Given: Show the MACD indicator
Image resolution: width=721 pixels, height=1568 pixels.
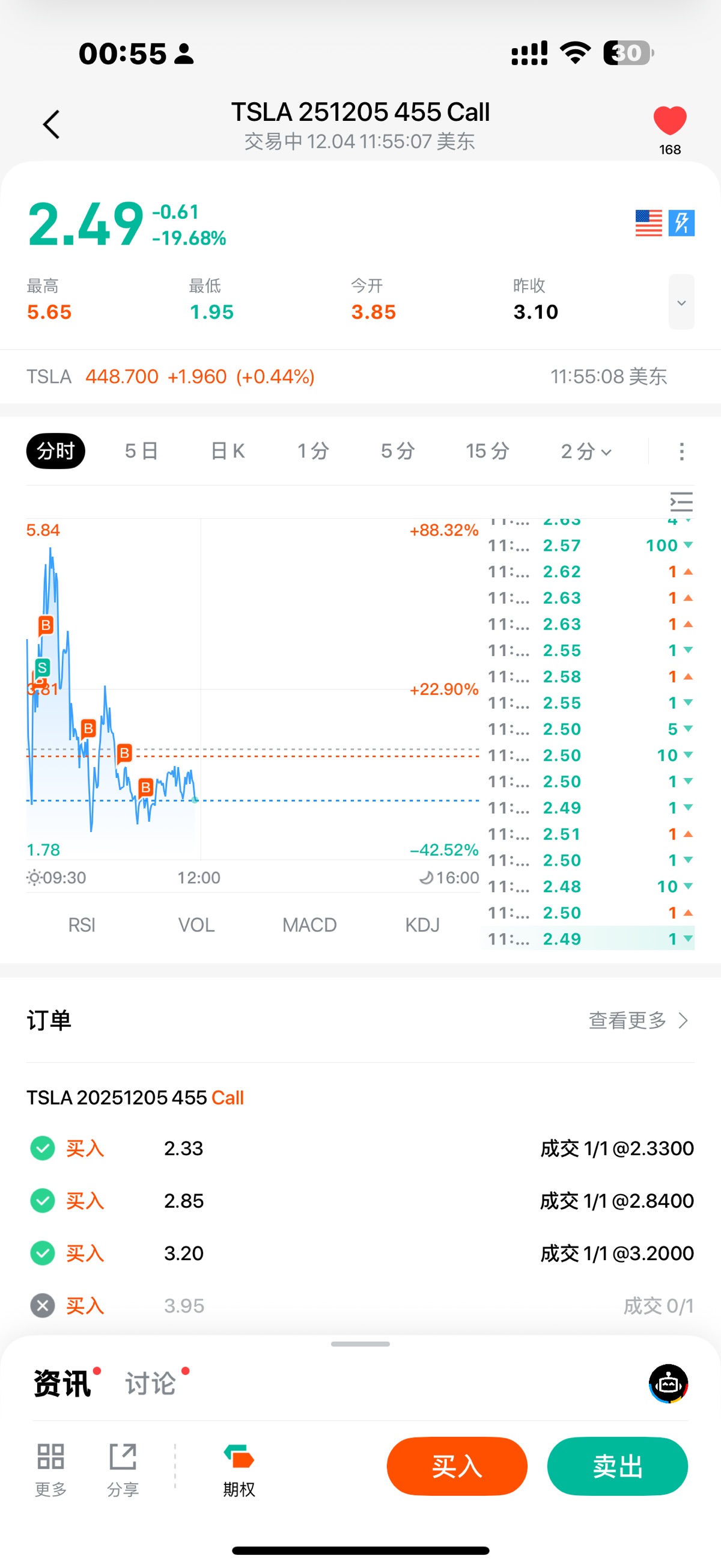Looking at the screenshot, I should pos(309,925).
